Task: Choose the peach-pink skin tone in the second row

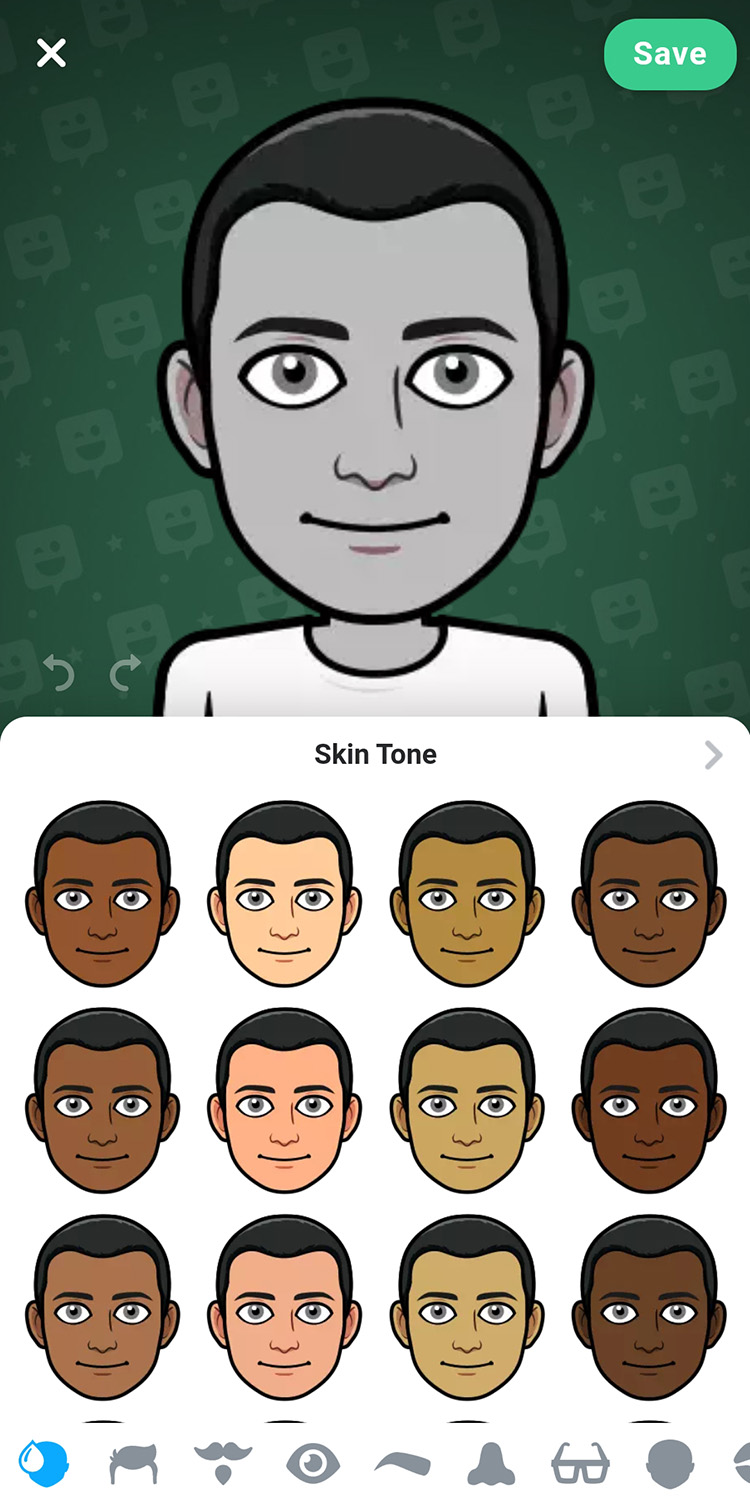Action: point(285,1100)
